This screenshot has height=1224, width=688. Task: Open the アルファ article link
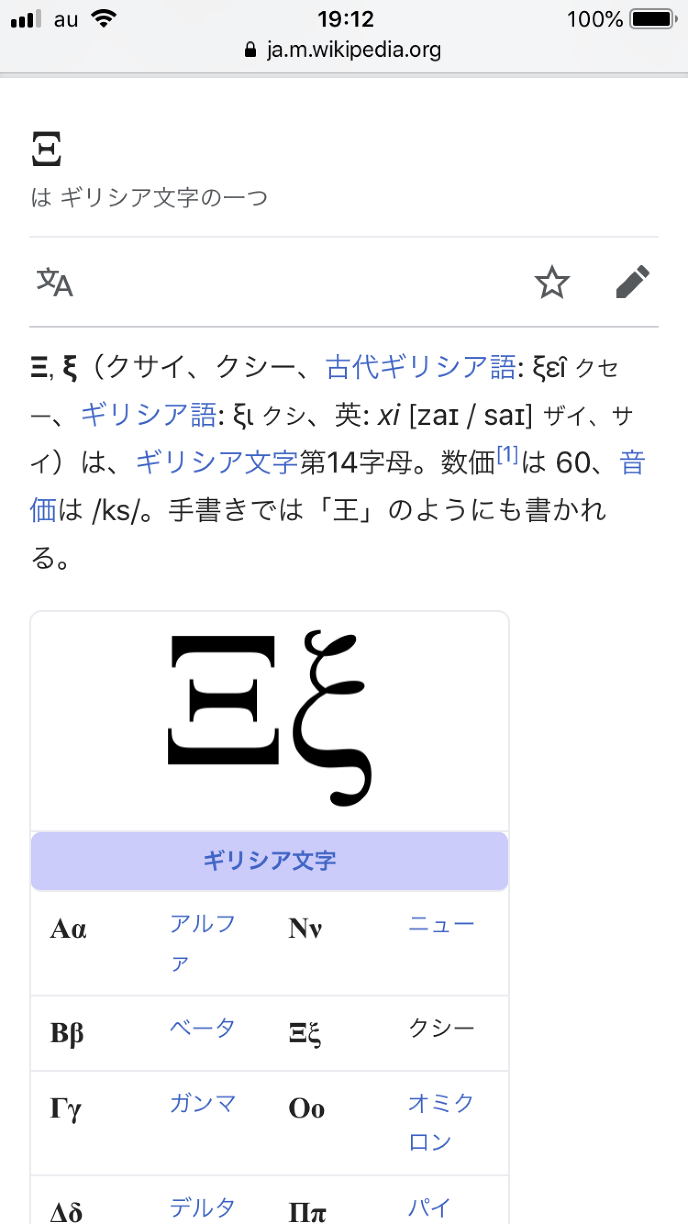[203, 924]
